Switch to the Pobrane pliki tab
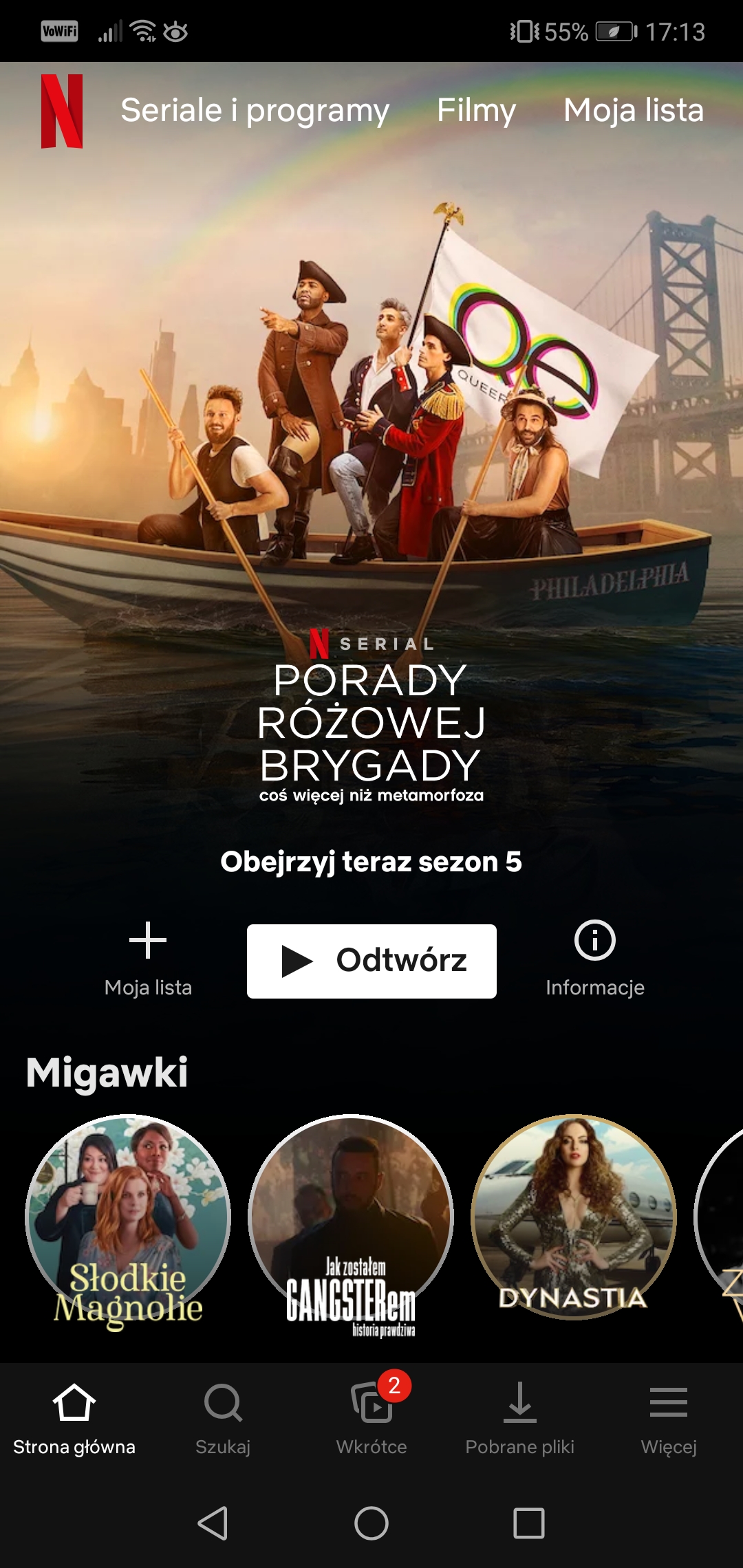743x1568 pixels. pos(520,1418)
